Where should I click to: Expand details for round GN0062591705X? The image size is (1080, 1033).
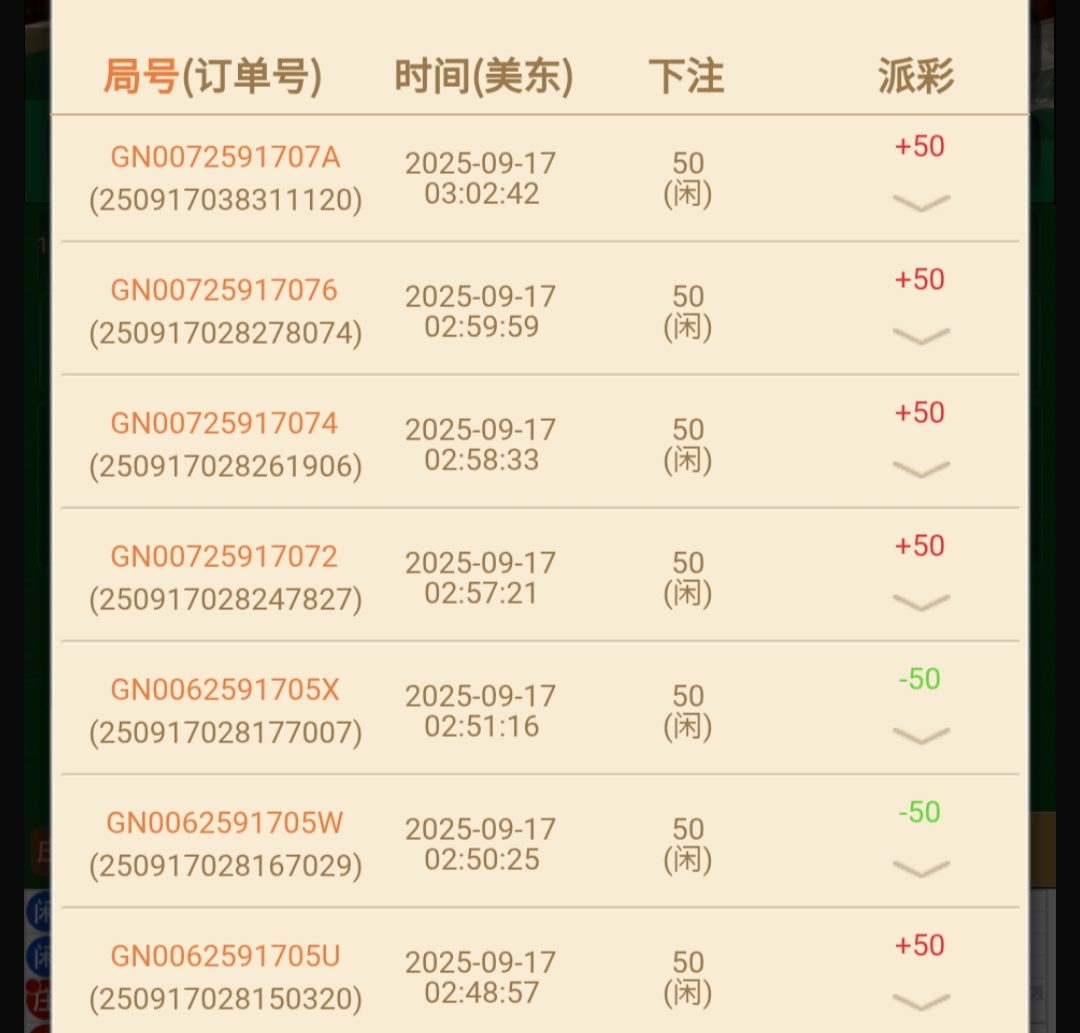(x=920, y=736)
